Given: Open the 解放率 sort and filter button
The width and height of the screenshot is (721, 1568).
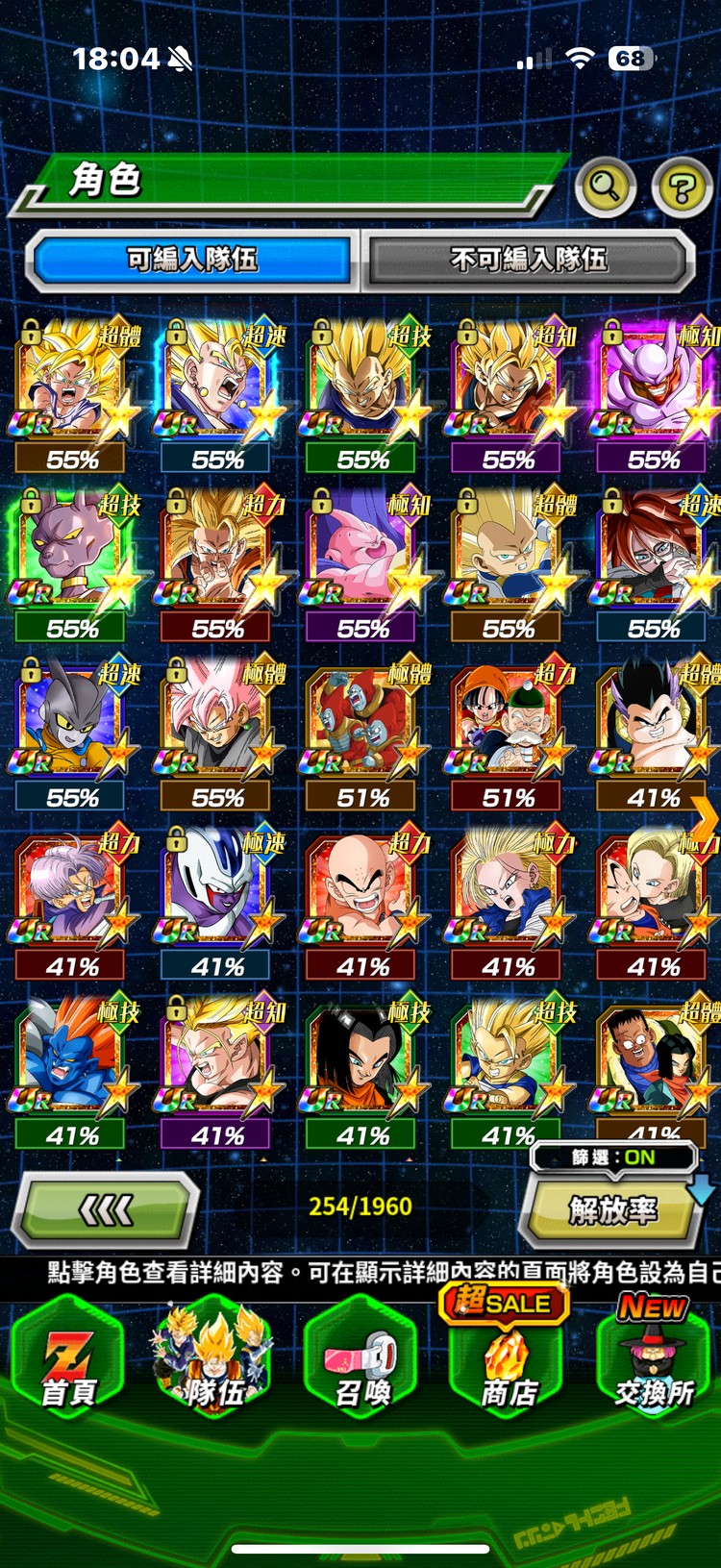Looking at the screenshot, I should point(611,1210).
